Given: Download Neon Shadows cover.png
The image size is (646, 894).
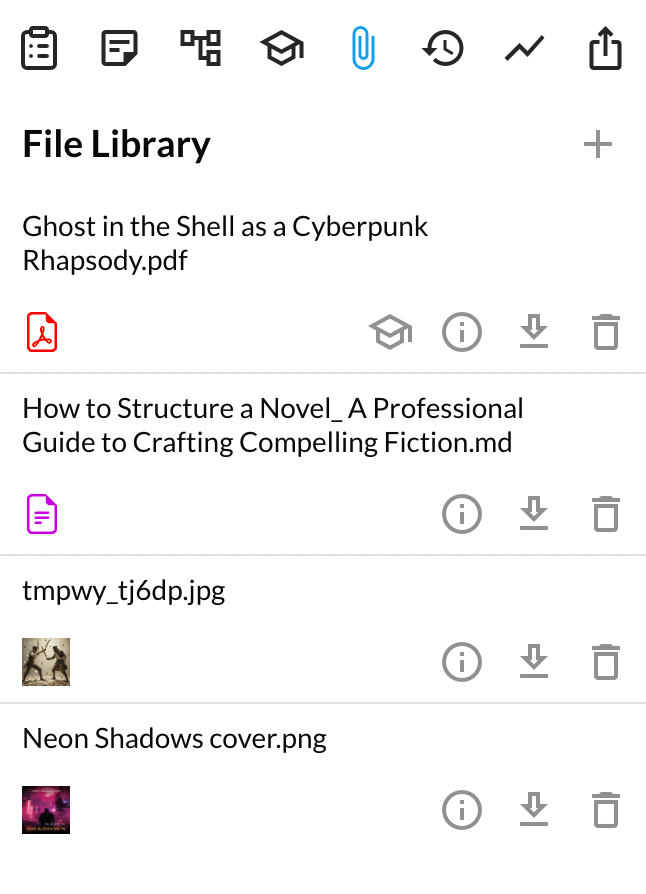Looking at the screenshot, I should (534, 810).
